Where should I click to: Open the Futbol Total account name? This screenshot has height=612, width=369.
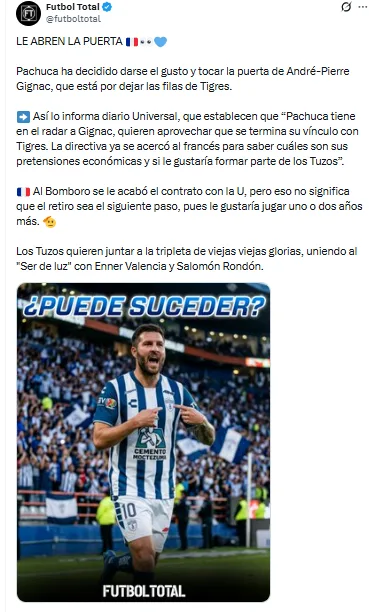(73, 7)
